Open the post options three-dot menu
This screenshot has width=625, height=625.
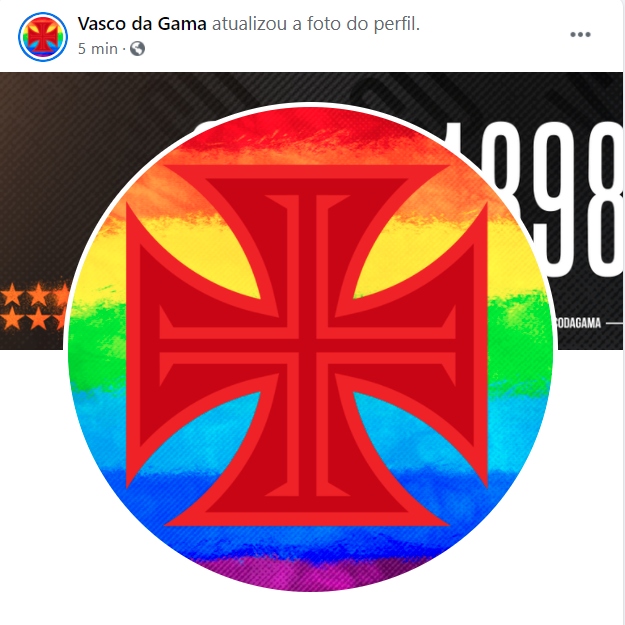pos(580,34)
